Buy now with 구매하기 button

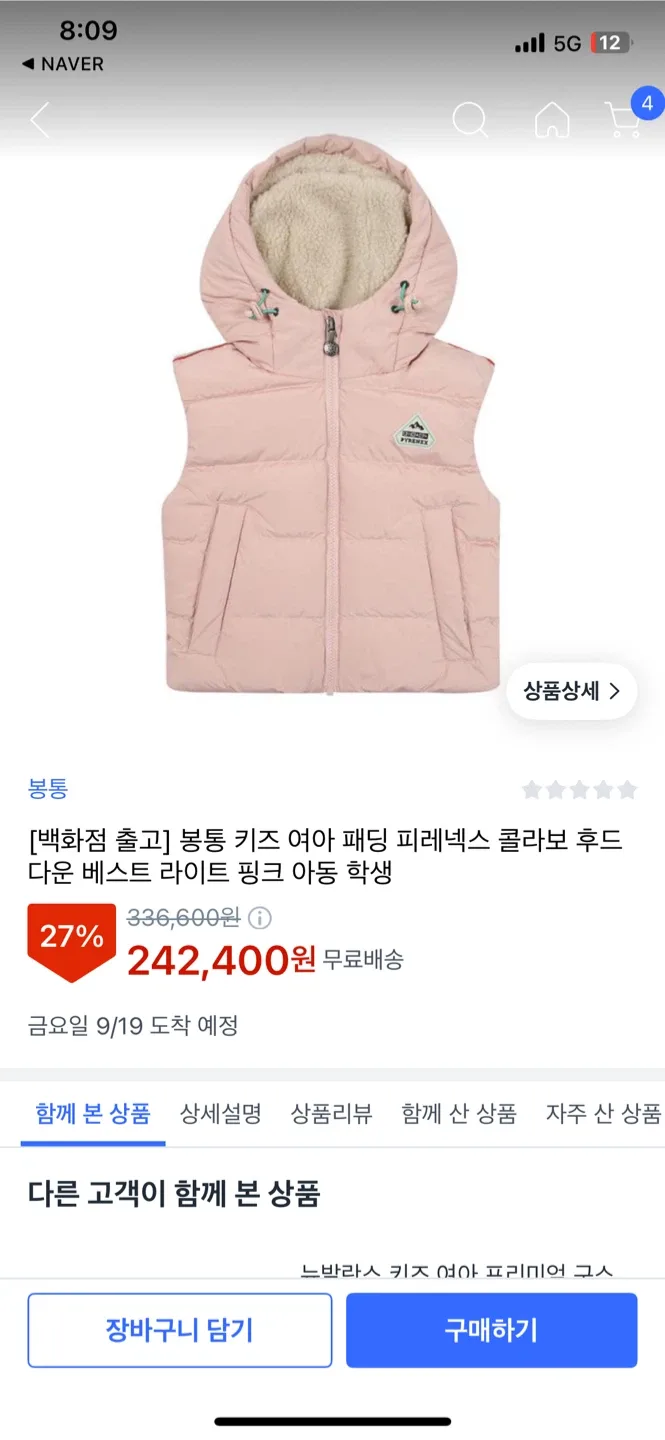pos(491,1330)
